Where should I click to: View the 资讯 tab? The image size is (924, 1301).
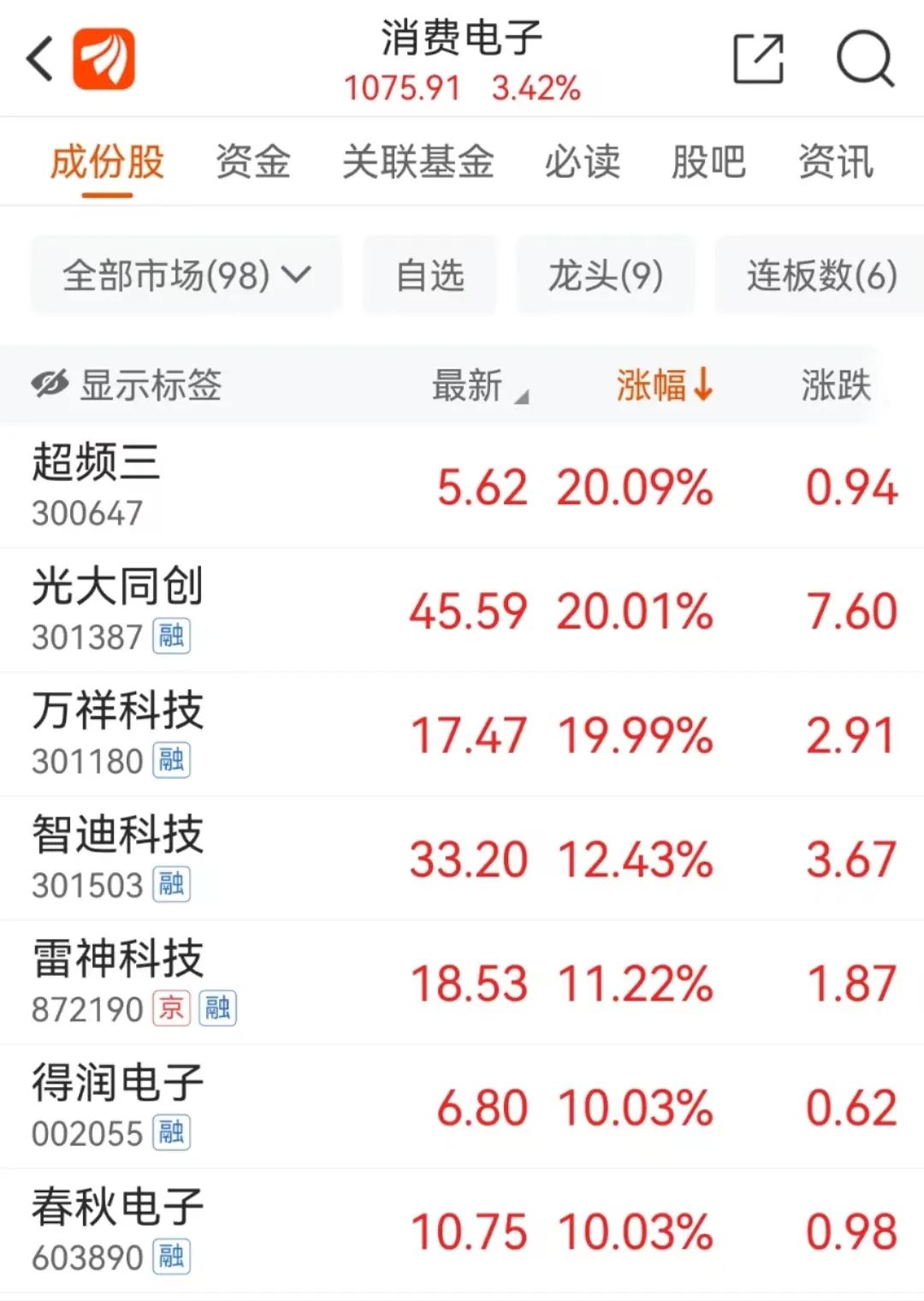tap(835, 162)
